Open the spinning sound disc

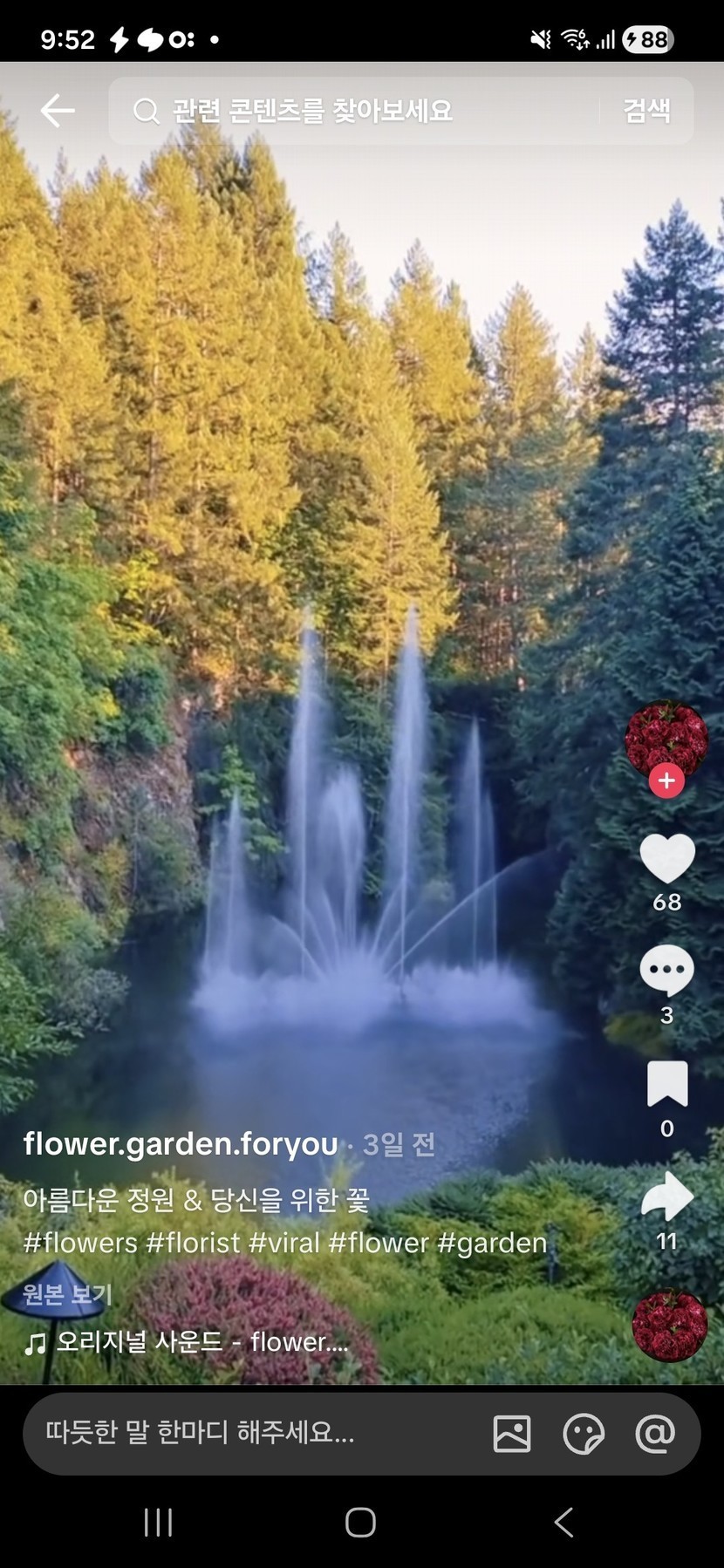tap(669, 1326)
